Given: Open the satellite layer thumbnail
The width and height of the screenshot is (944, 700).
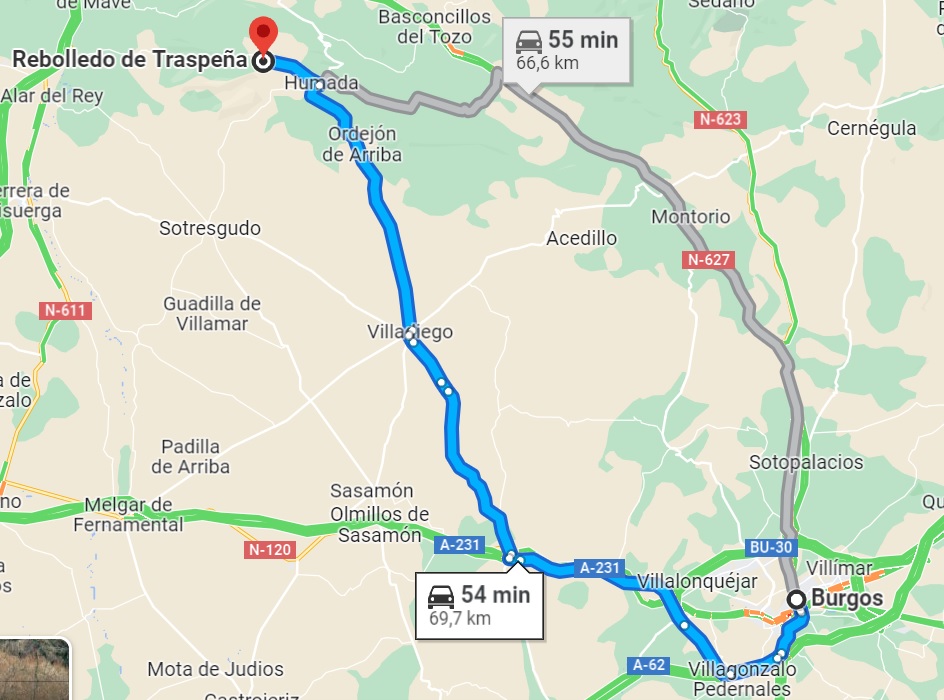Looking at the screenshot, I should (35, 670).
